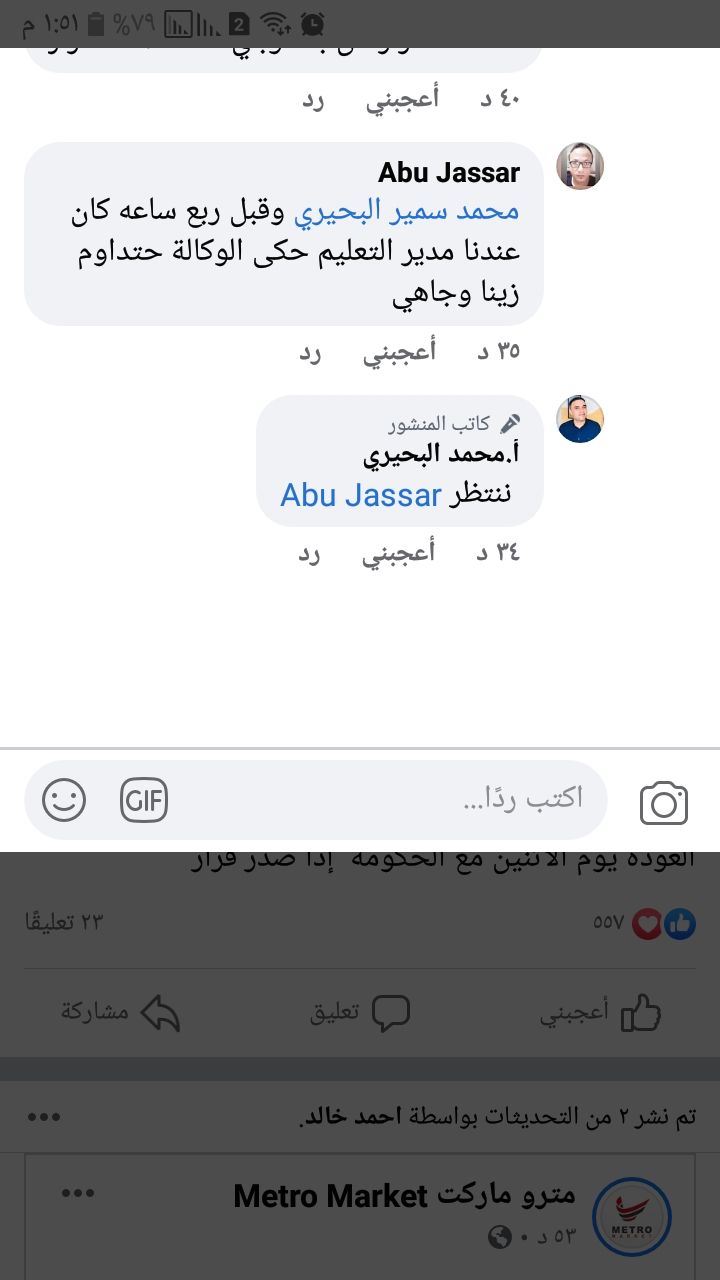
Task: Tap the camera icon to attach photo
Action: tap(664, 803)
